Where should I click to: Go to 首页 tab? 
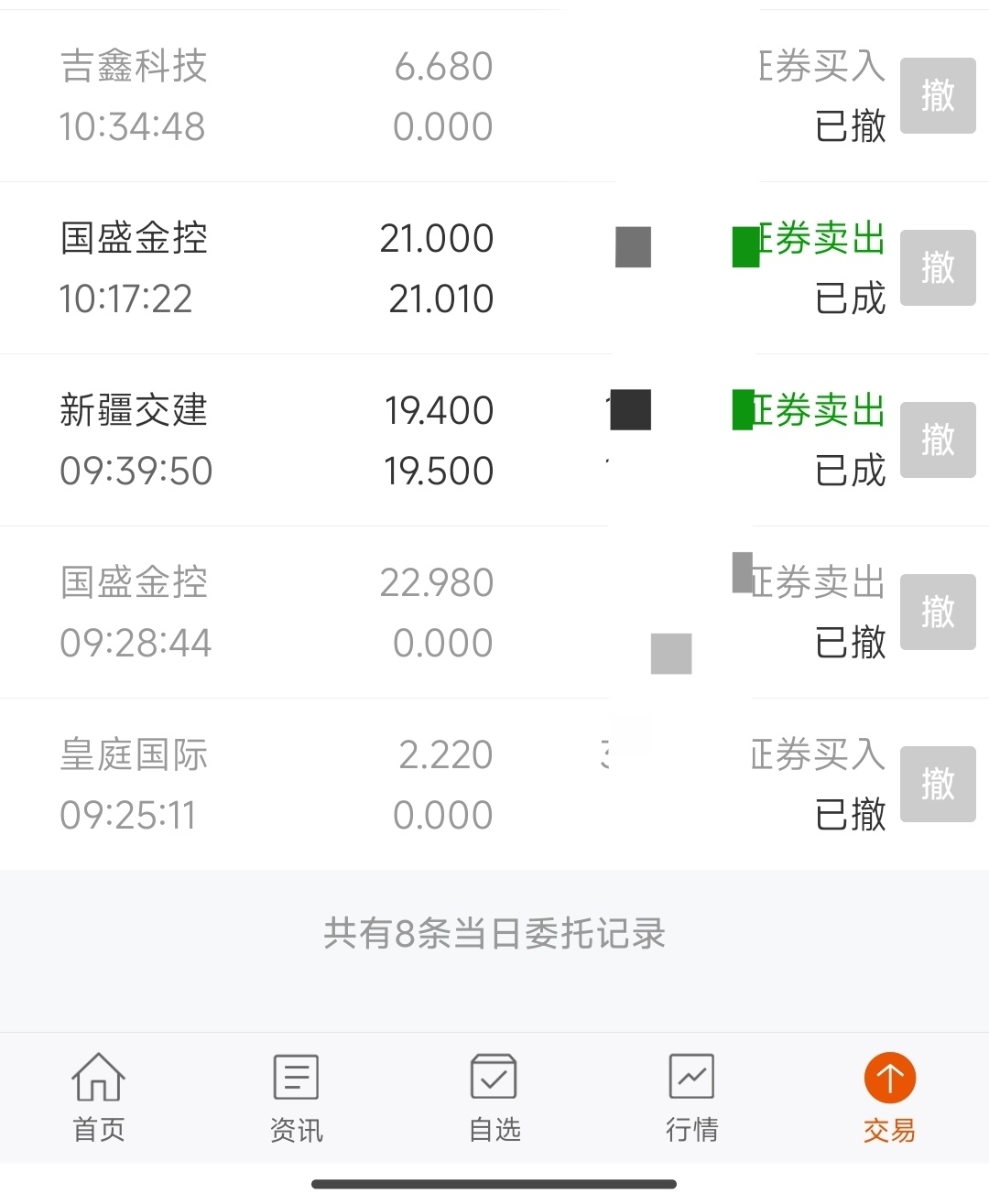[x=99, y=1098]
